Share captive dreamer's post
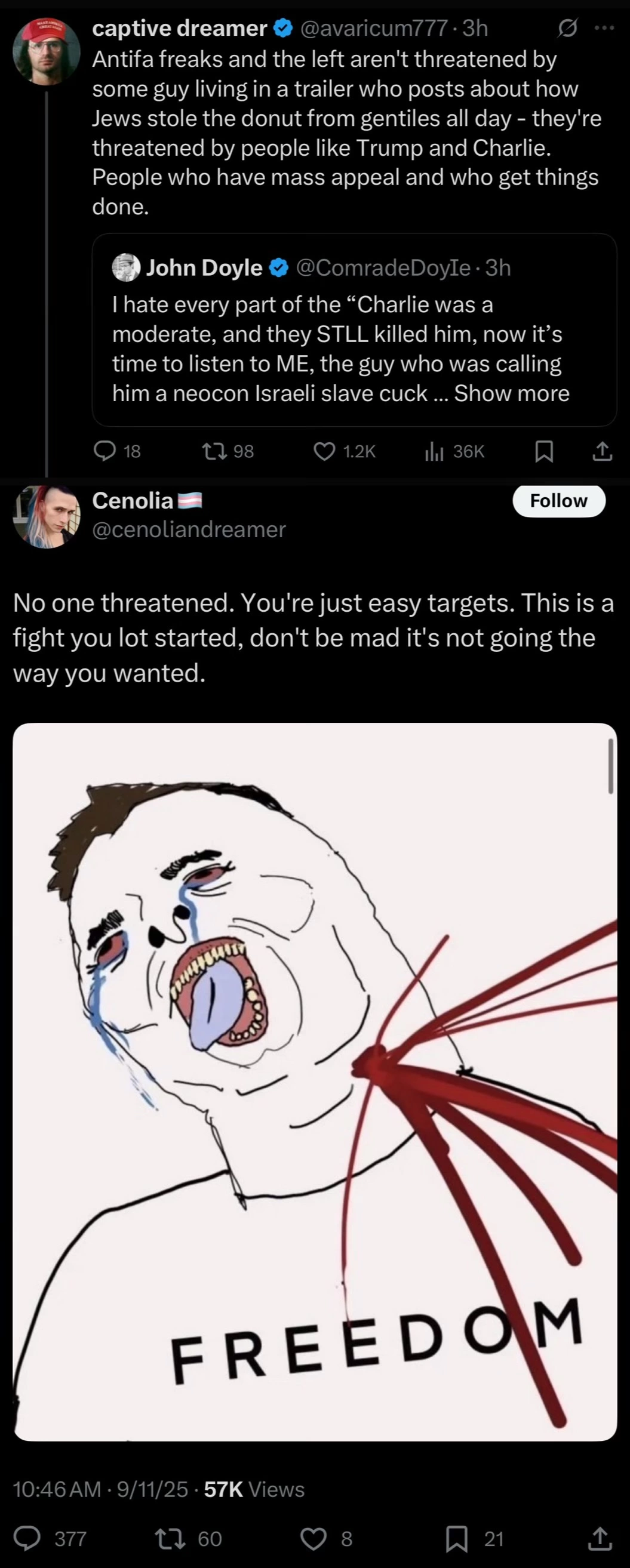The image size is (630, 1568). click(x=603, y=451)
